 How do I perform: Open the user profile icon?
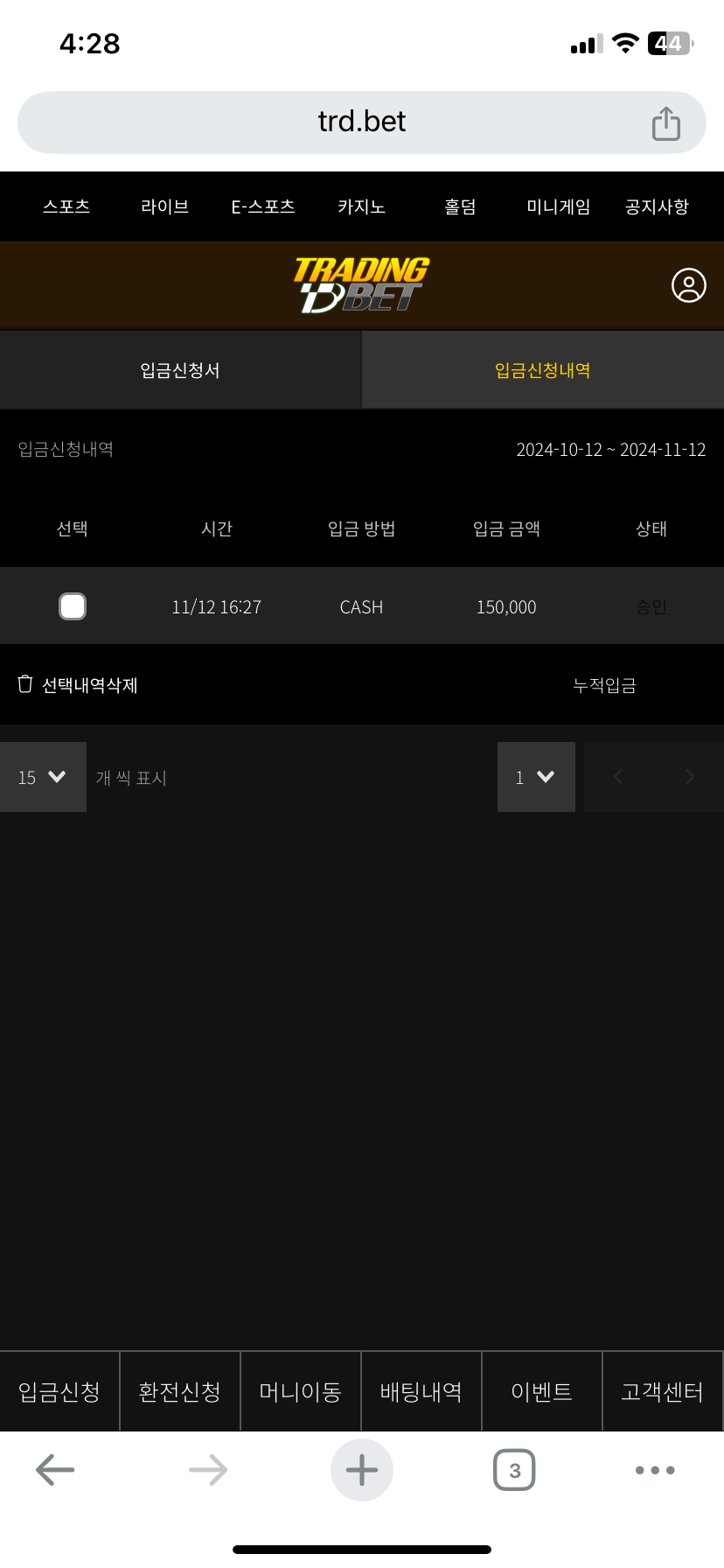pos(688,285)
